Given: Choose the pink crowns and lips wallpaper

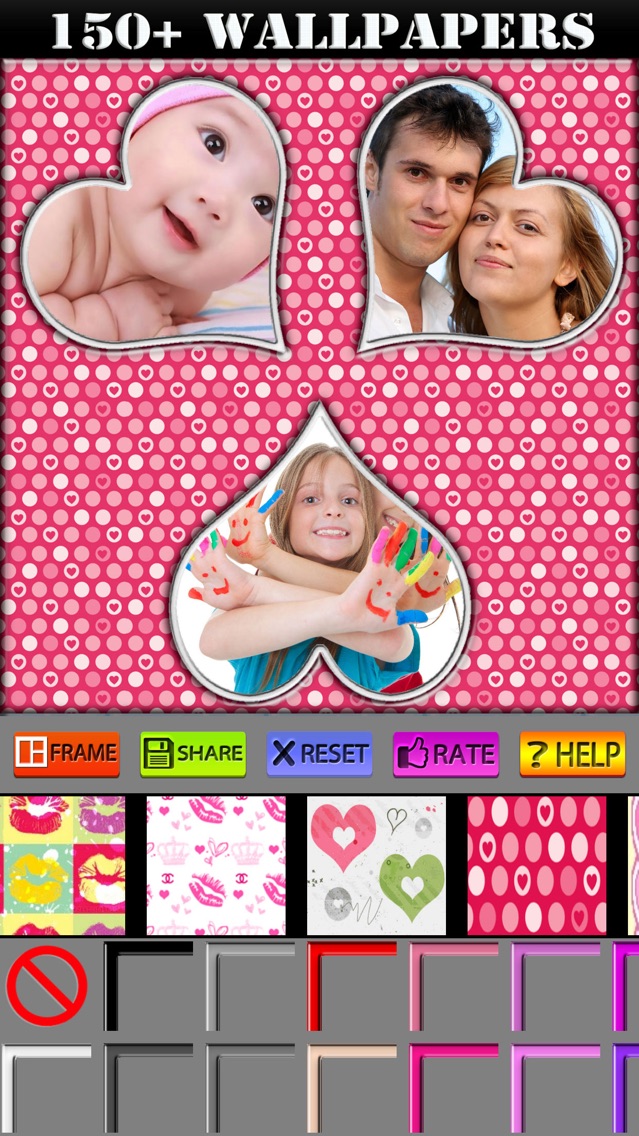Looking at the screenshot, I should tap(216, 865).
